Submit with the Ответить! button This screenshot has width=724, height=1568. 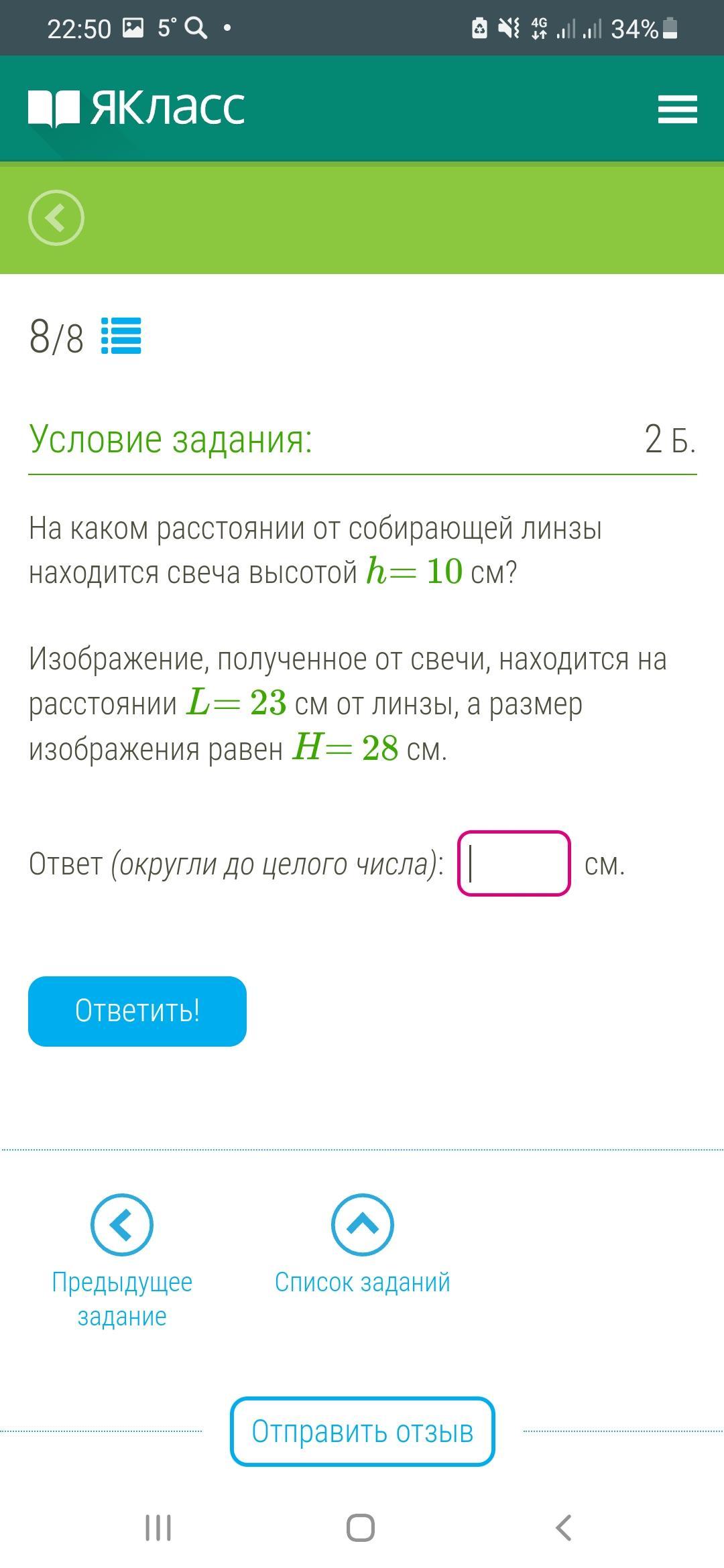(x=137, y=1010)
